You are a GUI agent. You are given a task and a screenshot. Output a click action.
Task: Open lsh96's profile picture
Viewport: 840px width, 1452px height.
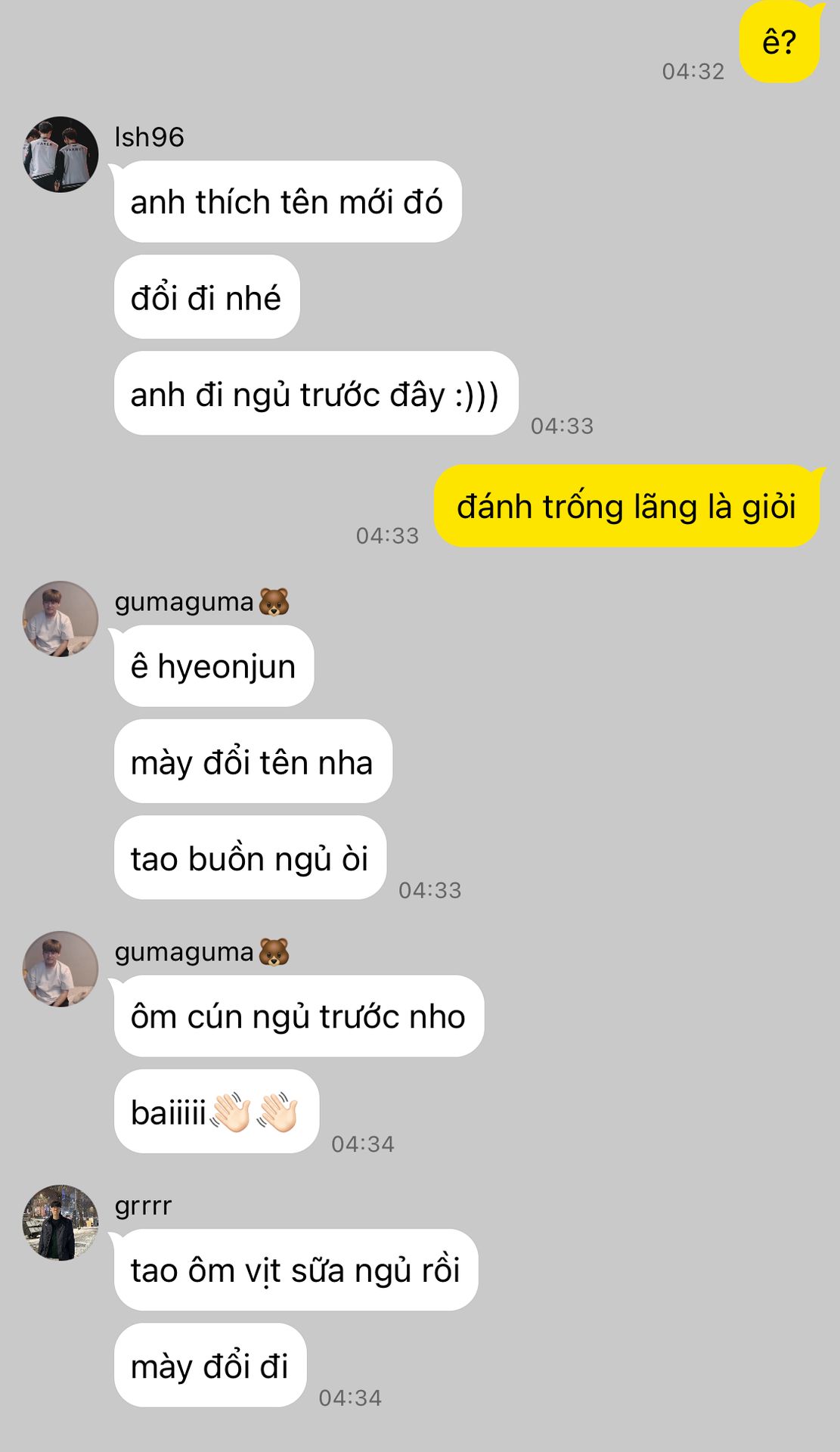[60, 154]
